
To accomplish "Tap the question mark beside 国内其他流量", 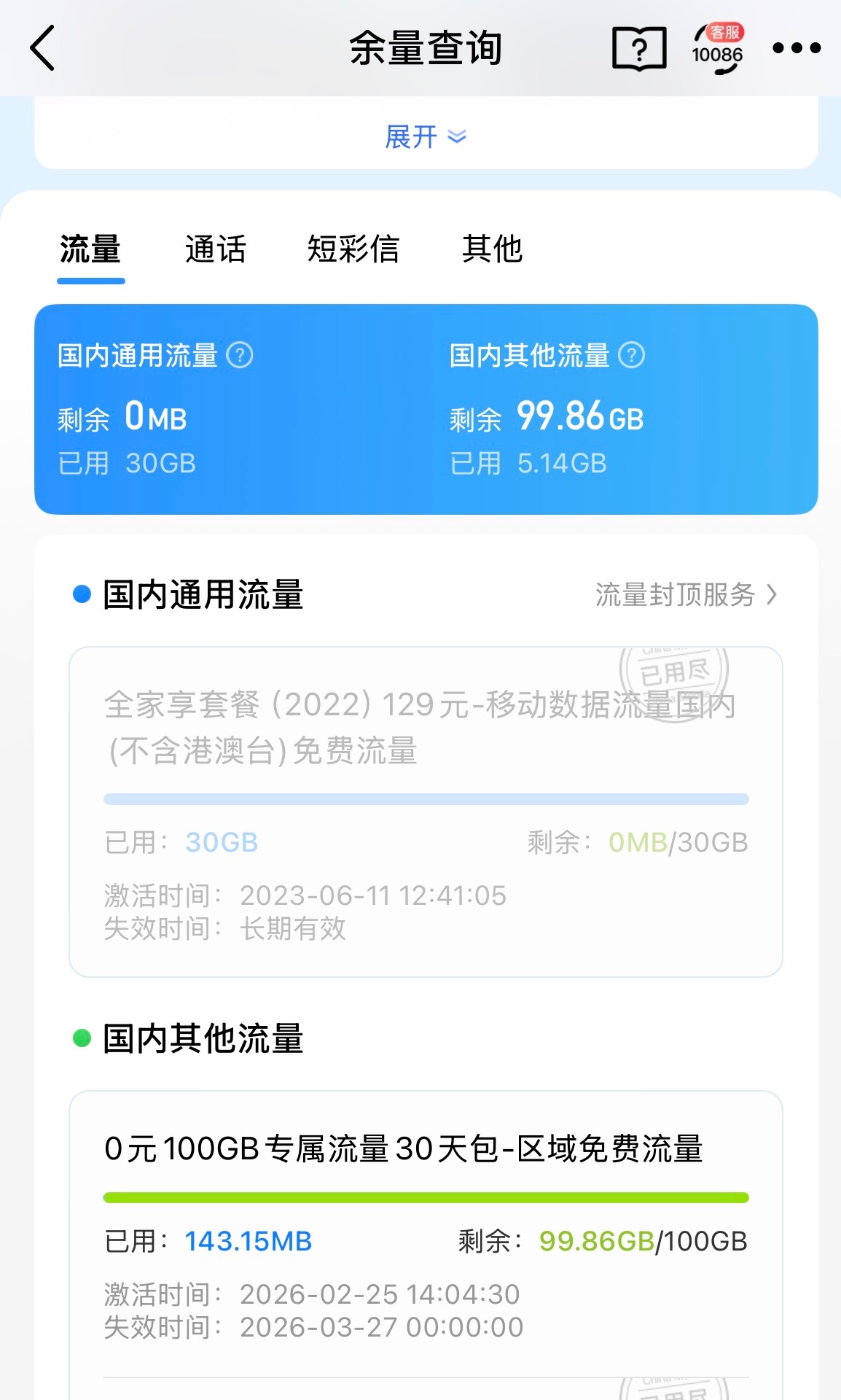I will pyautogui.click(x=633, y=357).
